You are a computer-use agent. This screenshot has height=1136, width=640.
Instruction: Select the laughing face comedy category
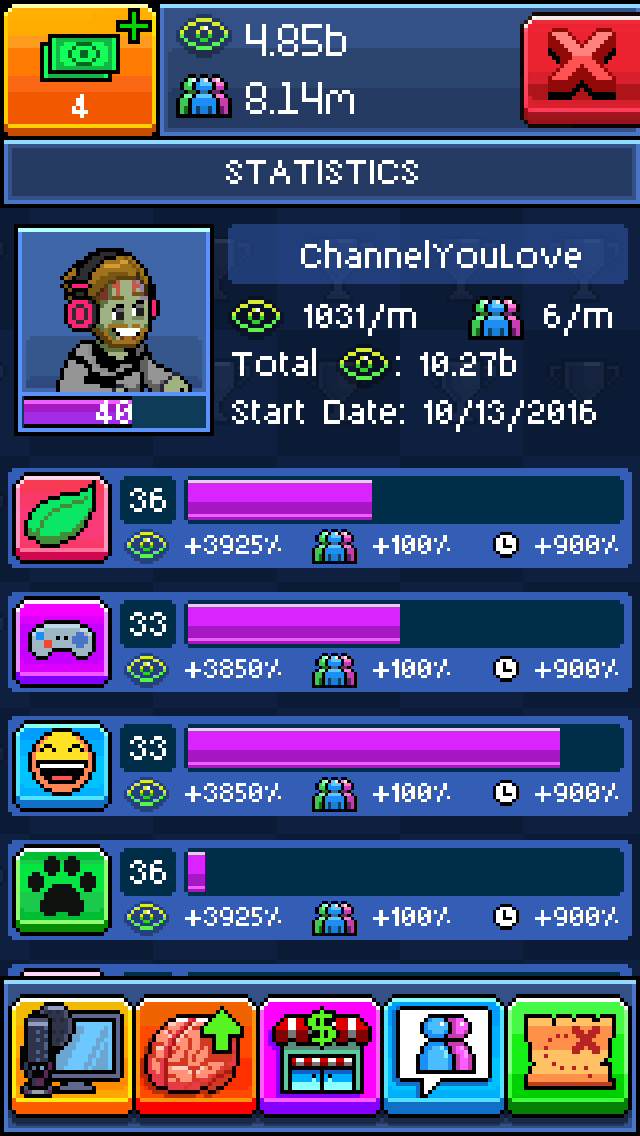(x=63, y=766)
